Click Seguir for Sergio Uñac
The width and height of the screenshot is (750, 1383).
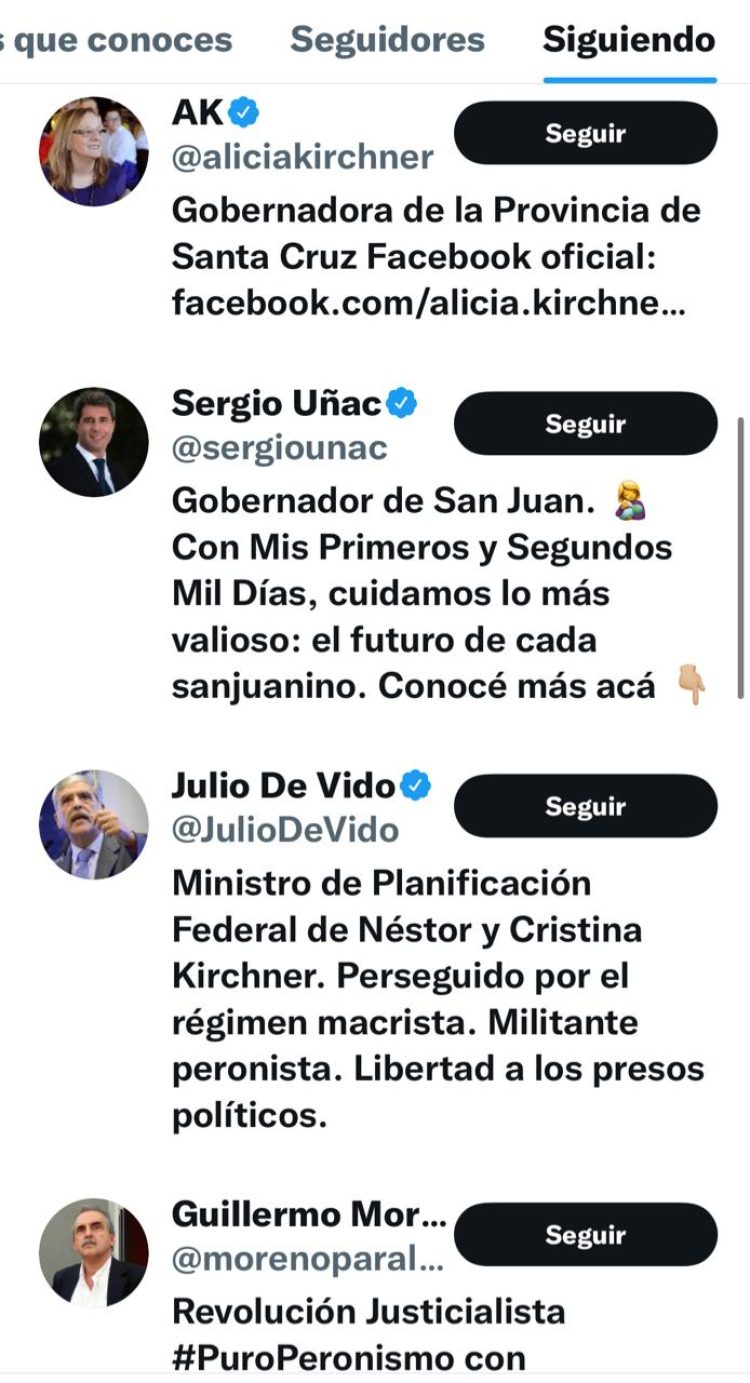coord(585,424)
